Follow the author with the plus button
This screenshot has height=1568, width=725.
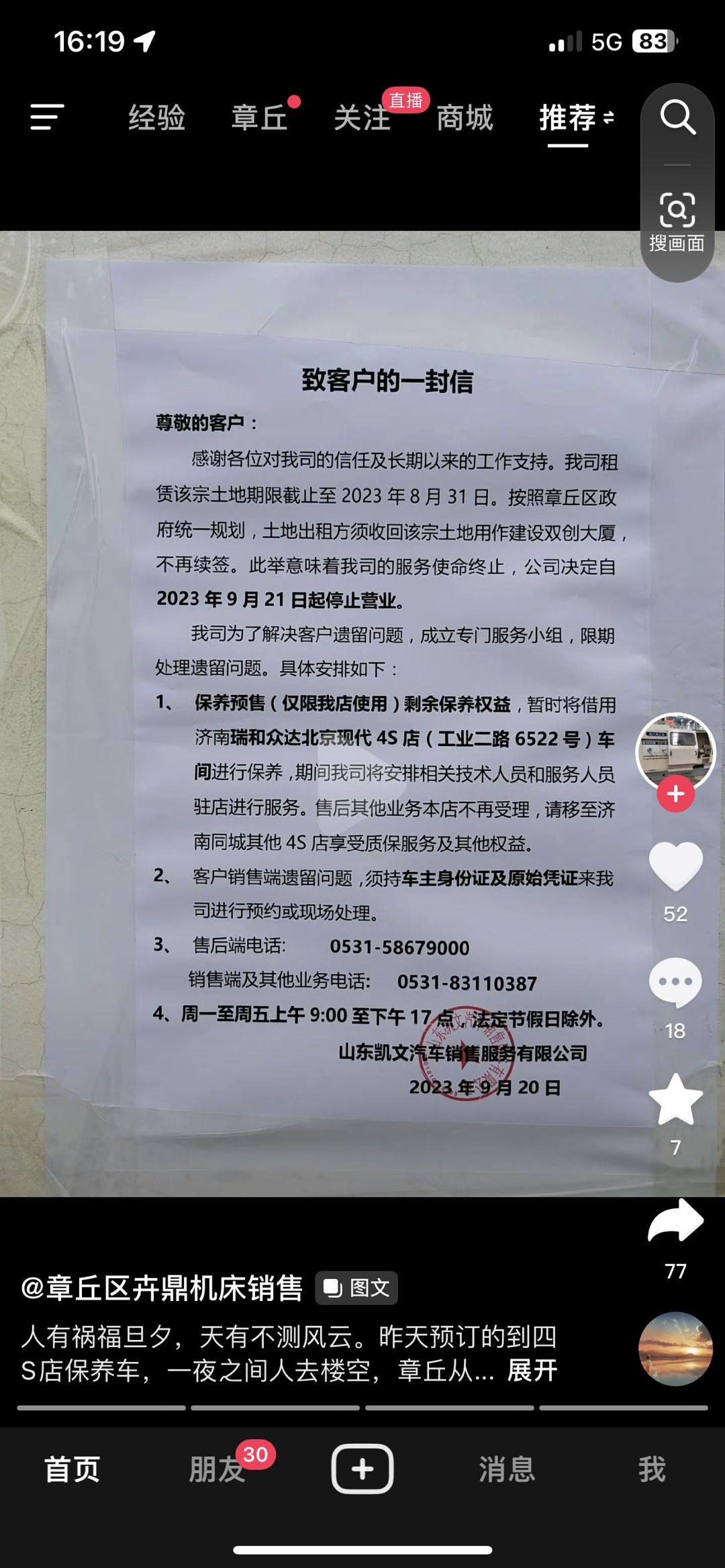(x=675, y=794)
